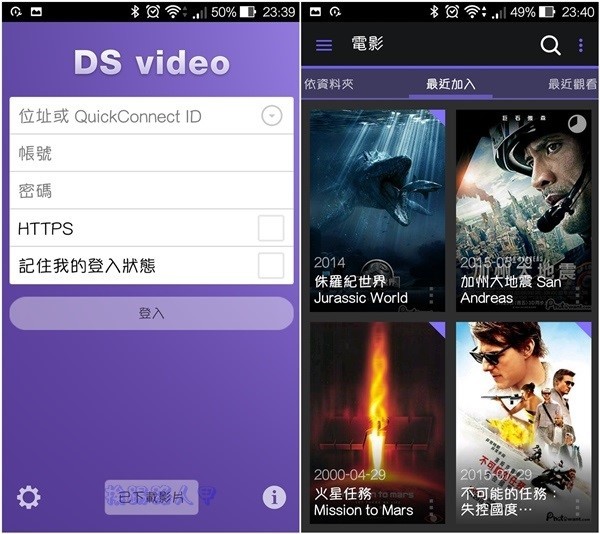The width and height of the screenshot is (600, 534).
Task: Check 記住我的登入狀態 to stay logged in
Action: tap(270, 266)
